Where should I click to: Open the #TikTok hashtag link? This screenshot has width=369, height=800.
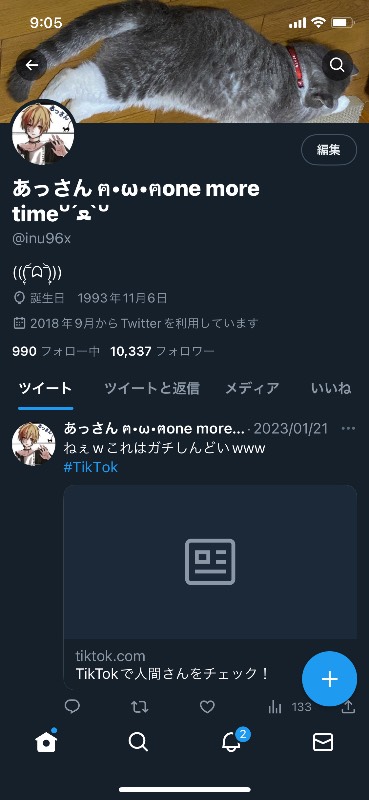pyautogui.click(x=91, y=467)
